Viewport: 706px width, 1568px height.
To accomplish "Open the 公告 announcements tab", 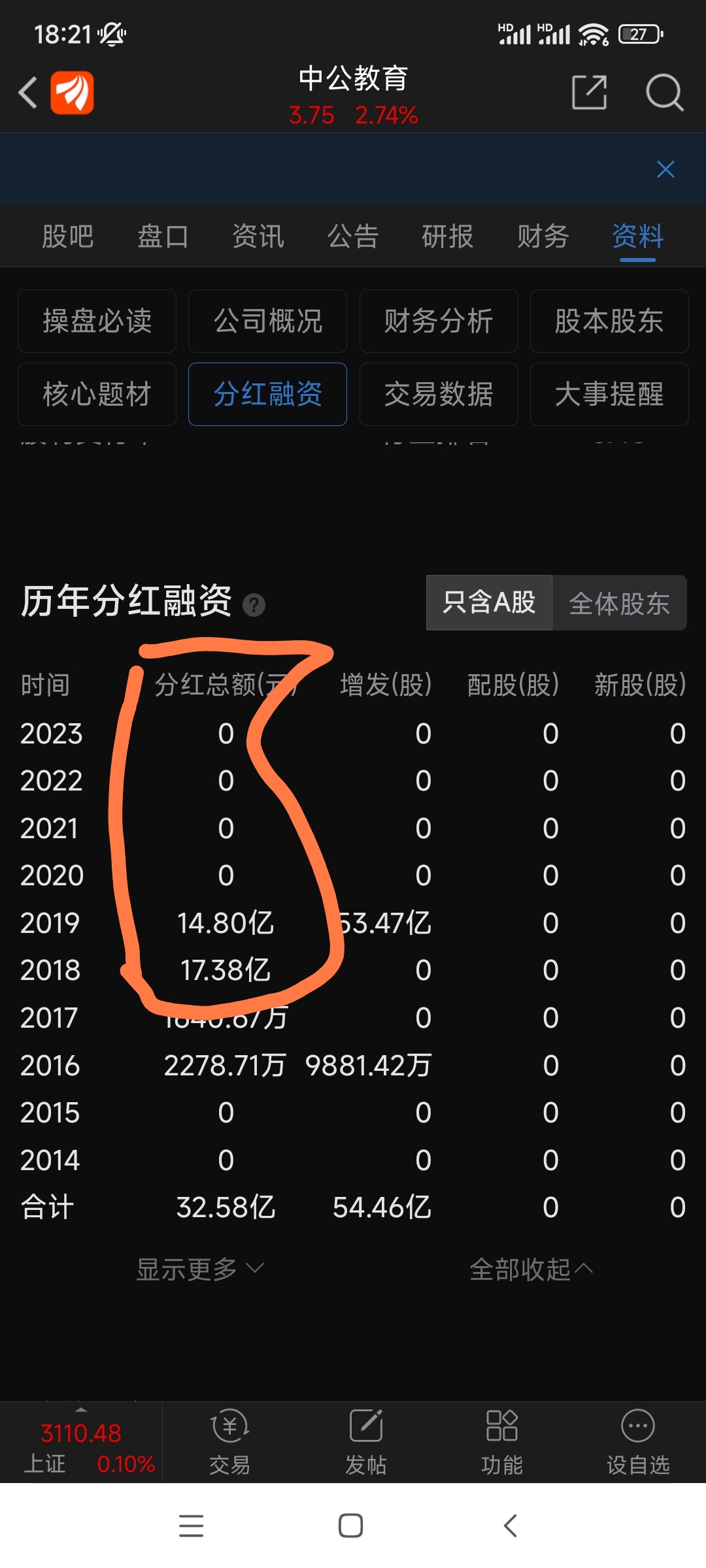I will click(353, 237).
